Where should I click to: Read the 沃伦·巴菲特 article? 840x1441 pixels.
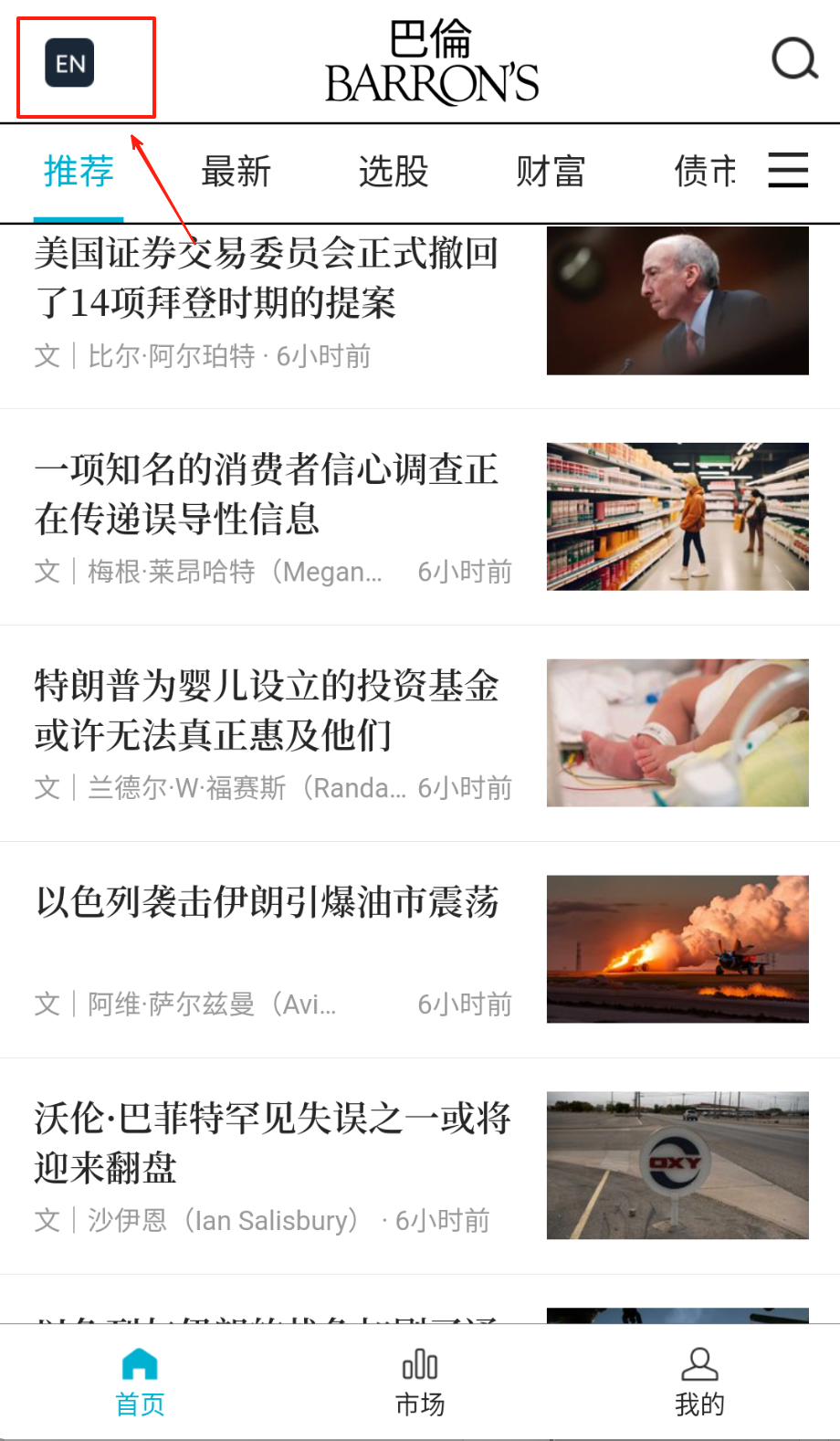[272, 1142]
